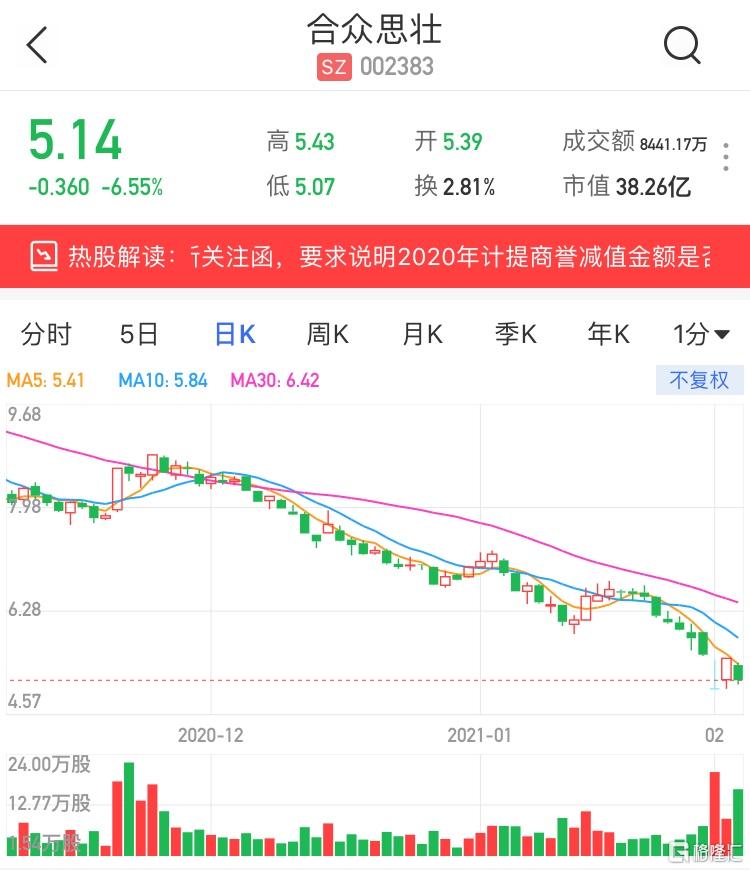
Task: Switch to the 分时 chart tab
Action: point(46,334)
